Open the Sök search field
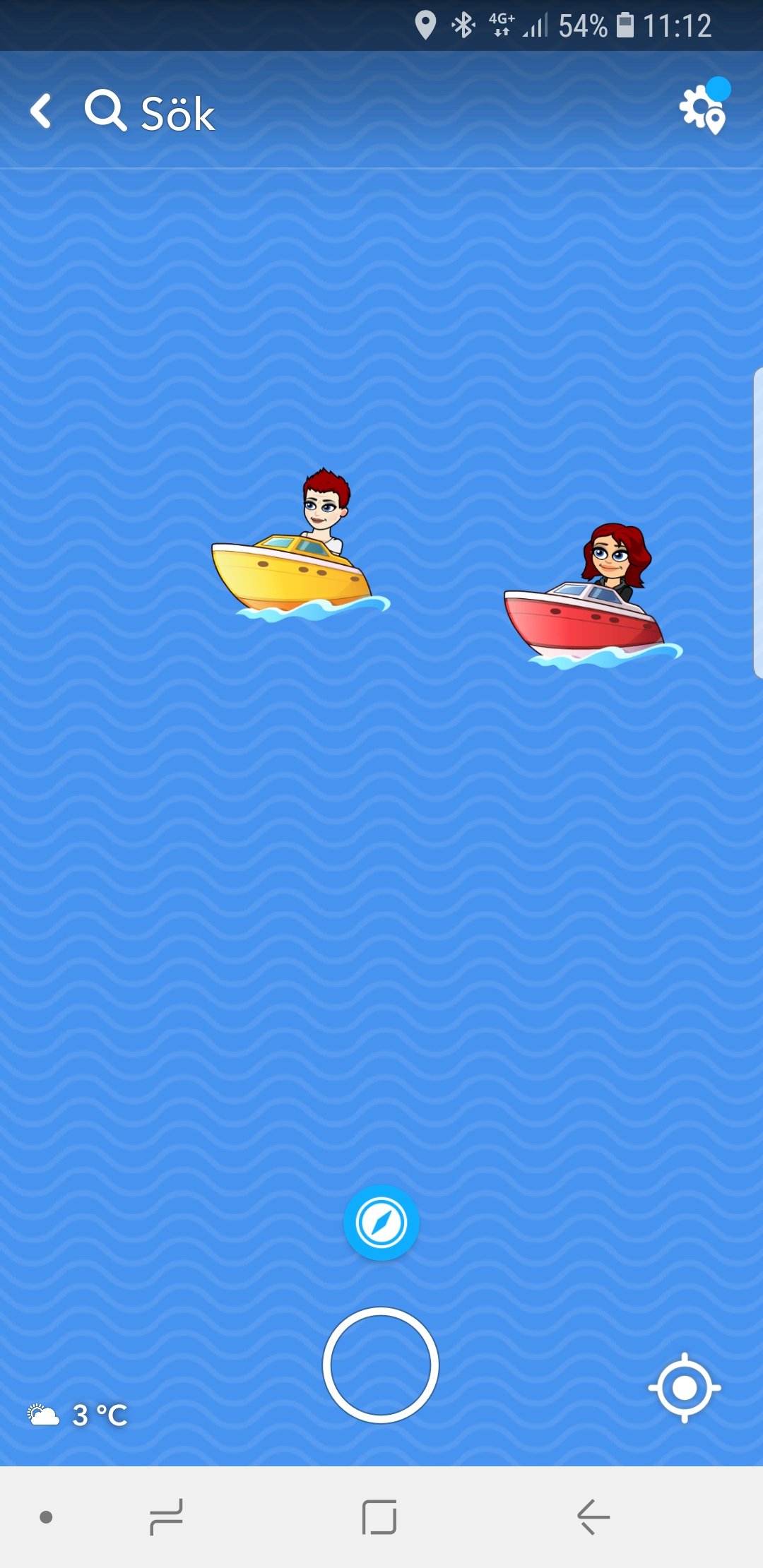 point(177,113)
